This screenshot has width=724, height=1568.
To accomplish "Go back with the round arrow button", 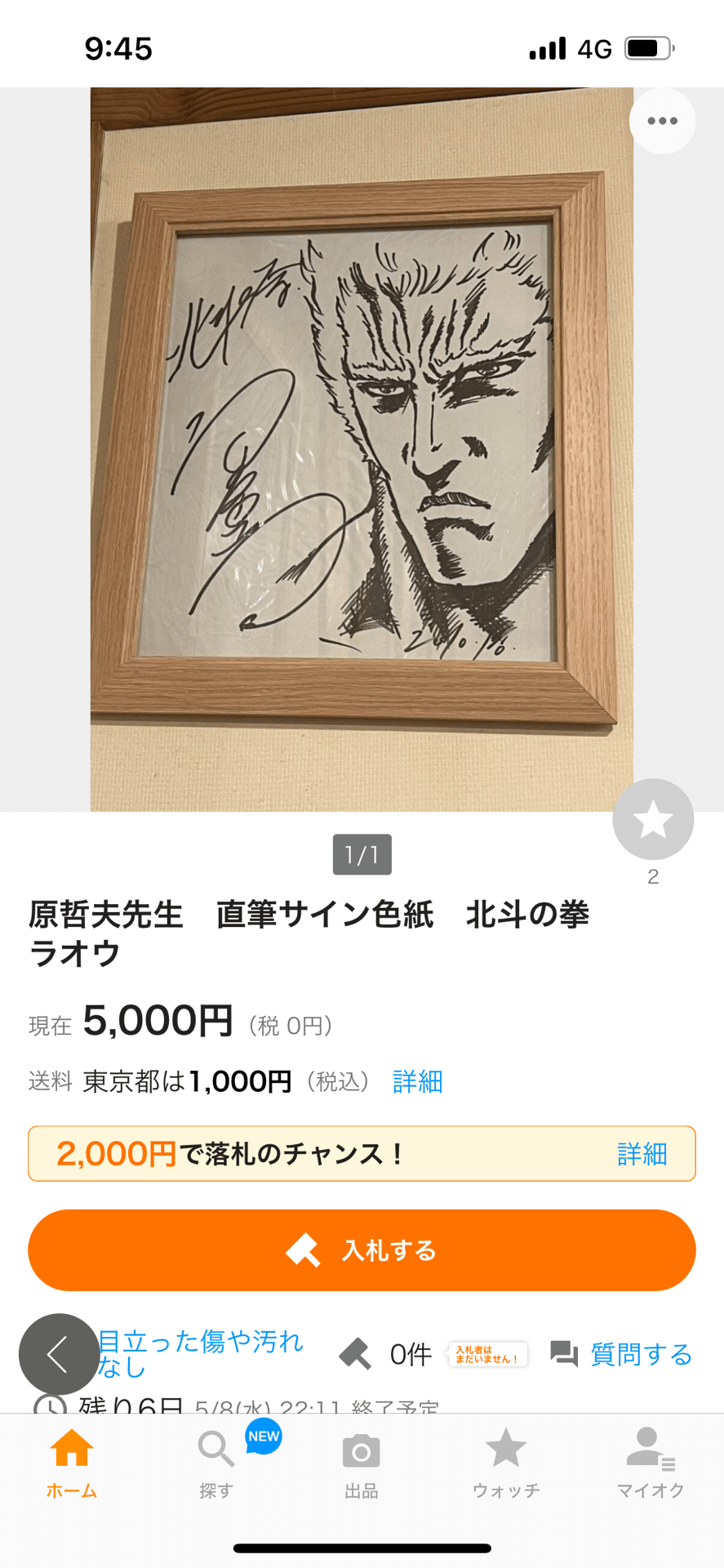I will pos(59,1354).
